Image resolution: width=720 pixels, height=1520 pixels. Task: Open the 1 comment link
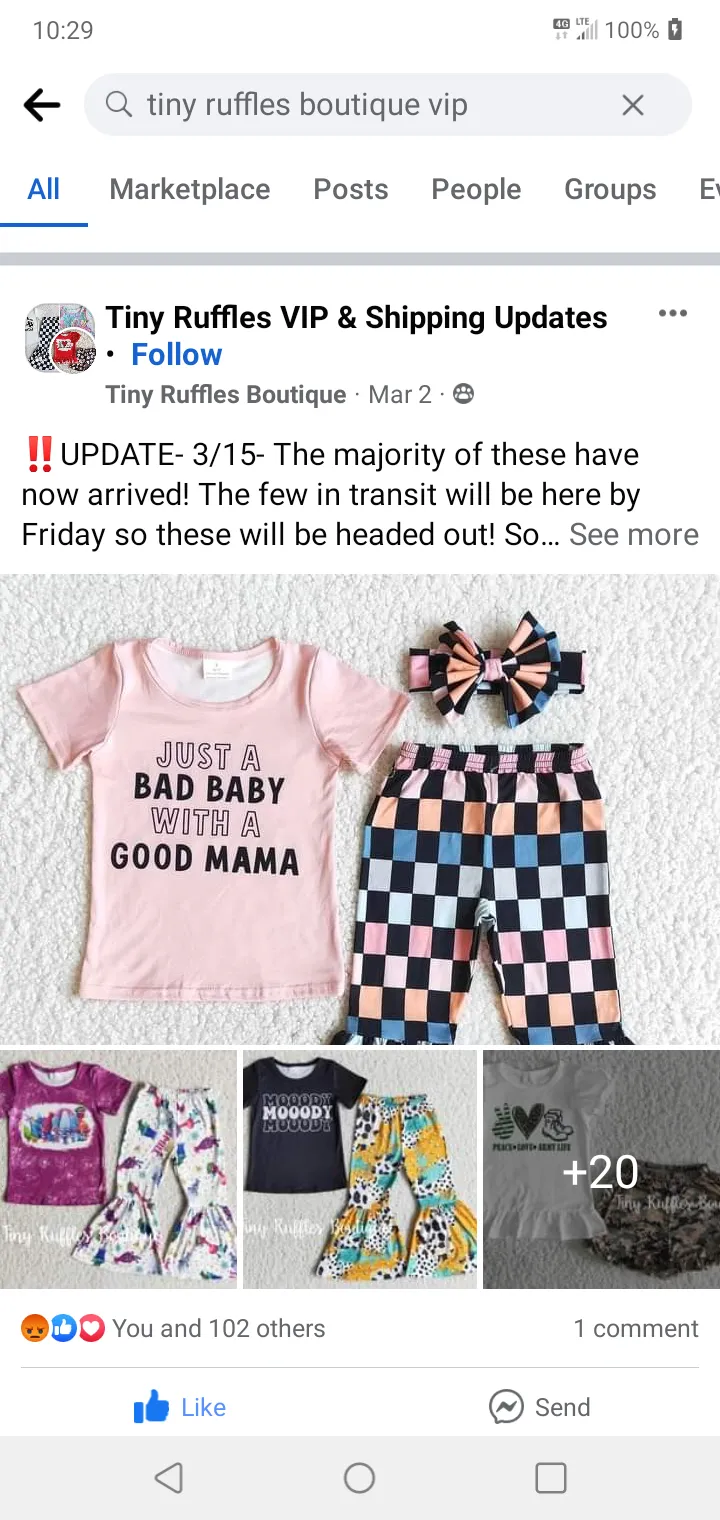[635, 1328]
